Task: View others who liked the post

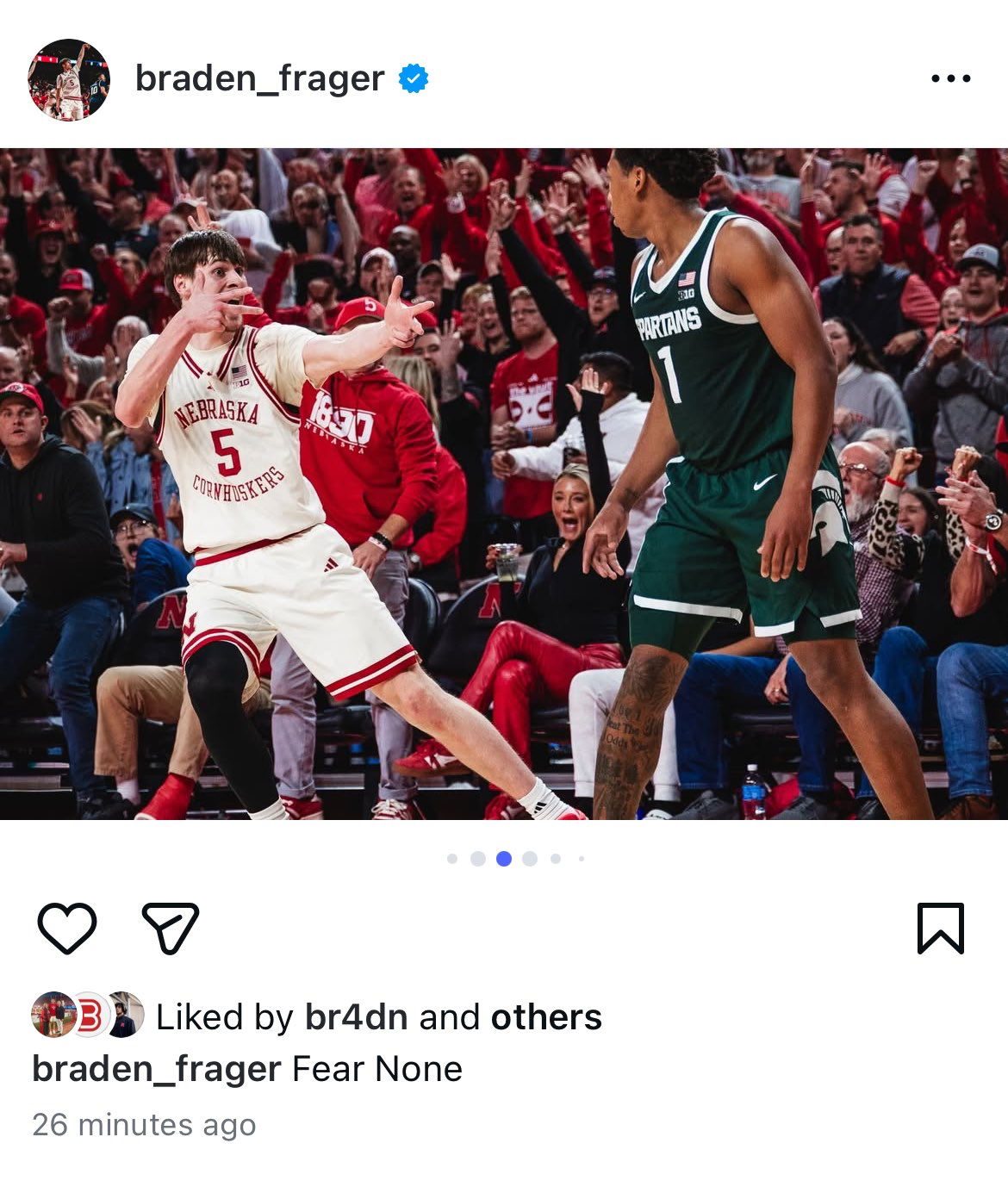Action: coord(546,1017)
